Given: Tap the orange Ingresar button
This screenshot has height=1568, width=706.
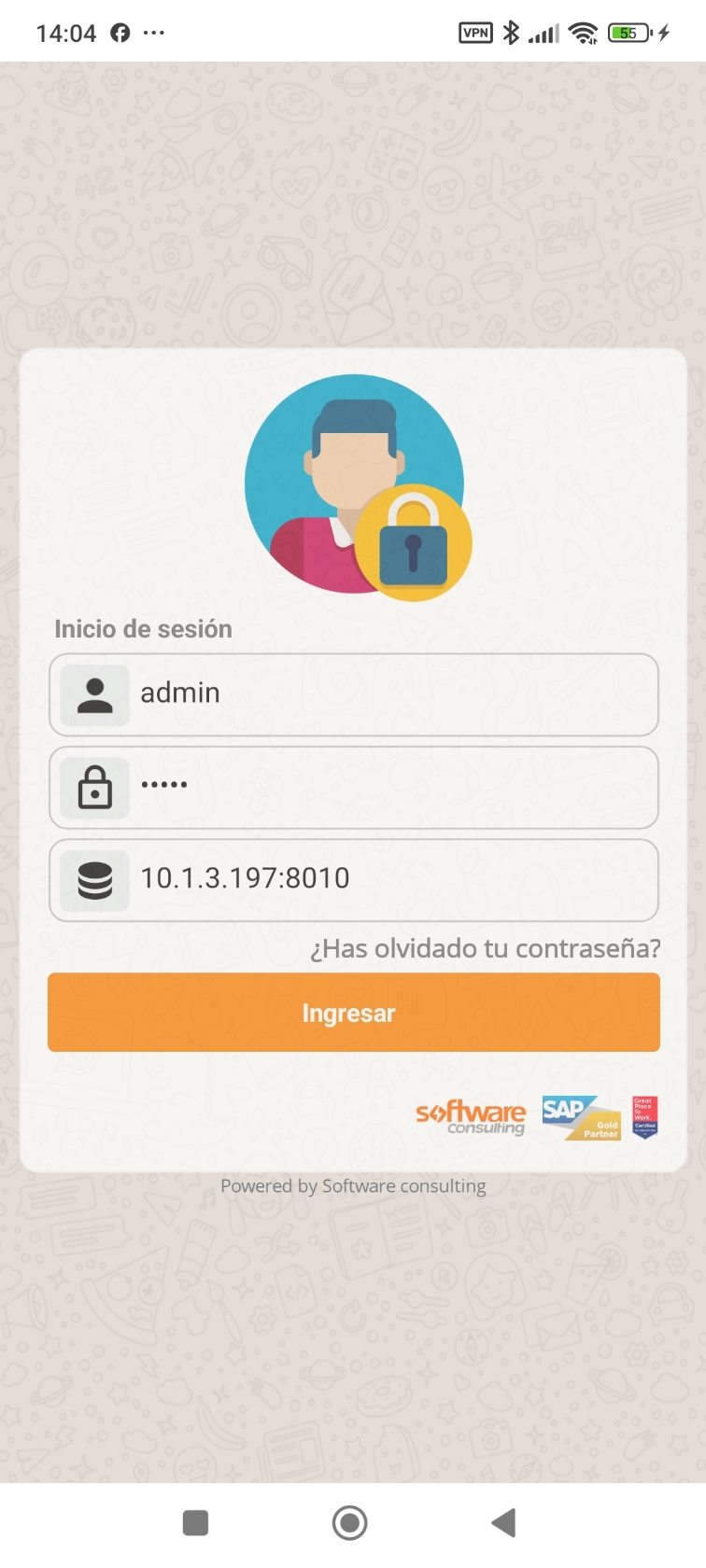Looking at the screenshot, I should point(354,1013).
